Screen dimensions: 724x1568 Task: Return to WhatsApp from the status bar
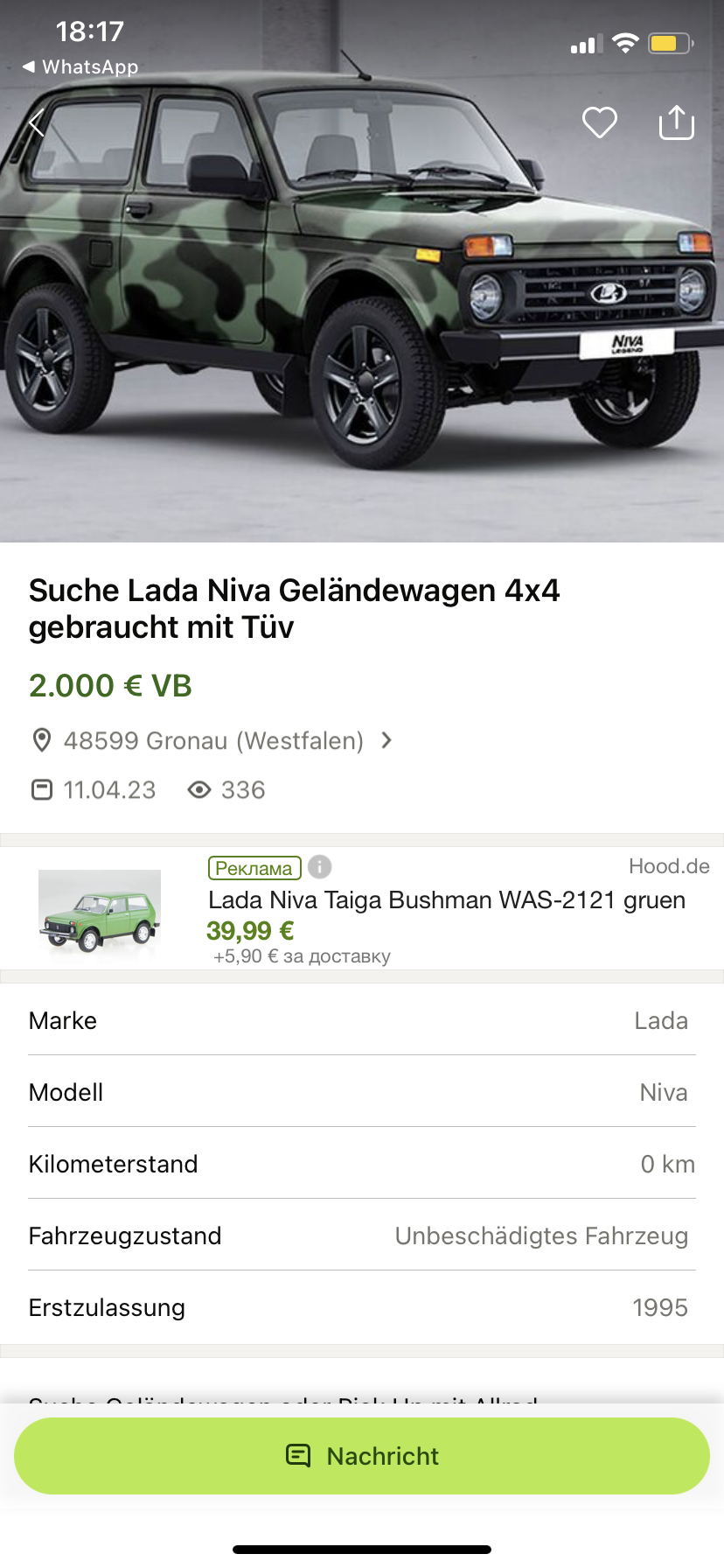click(80, 67)
